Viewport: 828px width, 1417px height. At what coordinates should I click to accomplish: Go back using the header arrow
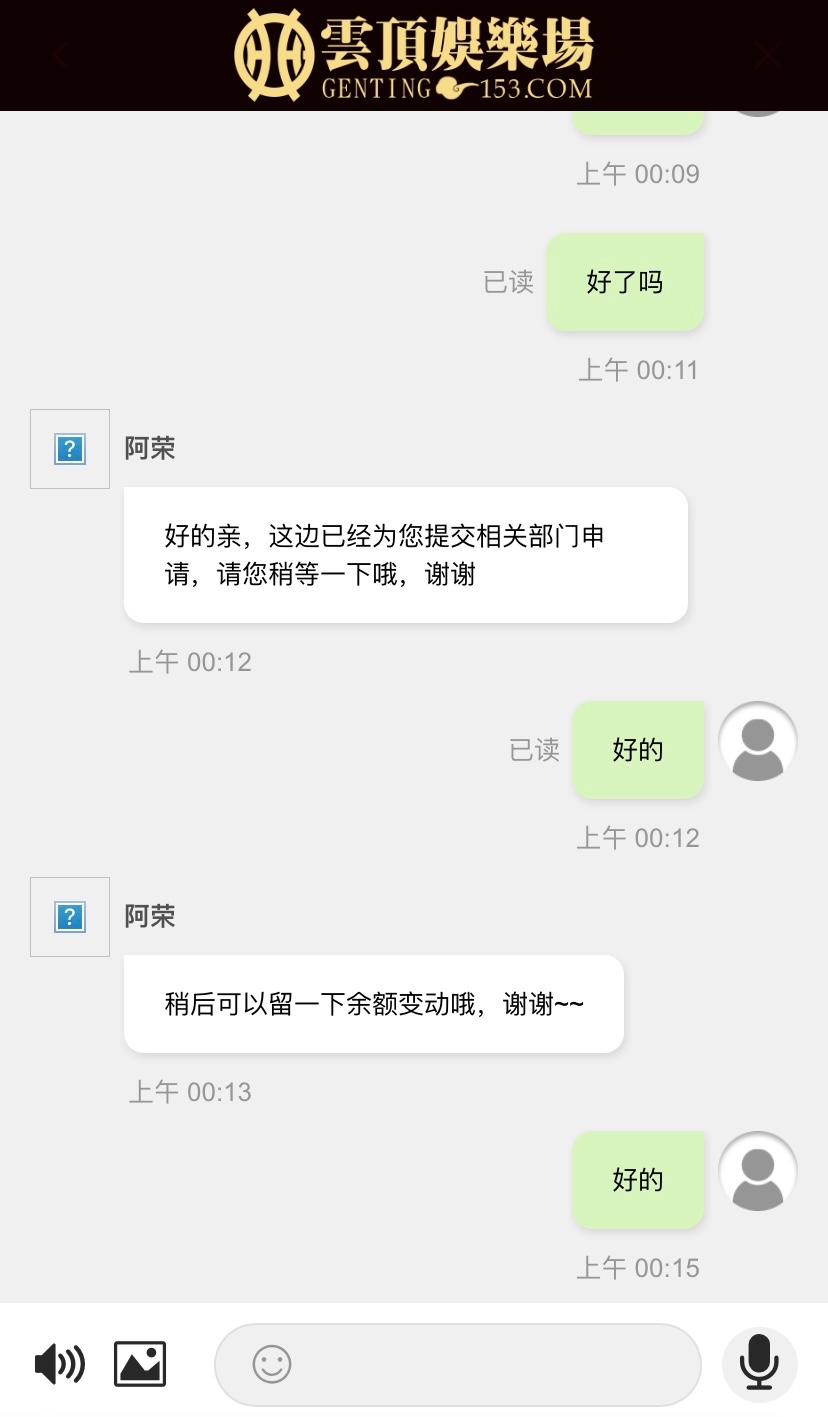tap(60, 55)
